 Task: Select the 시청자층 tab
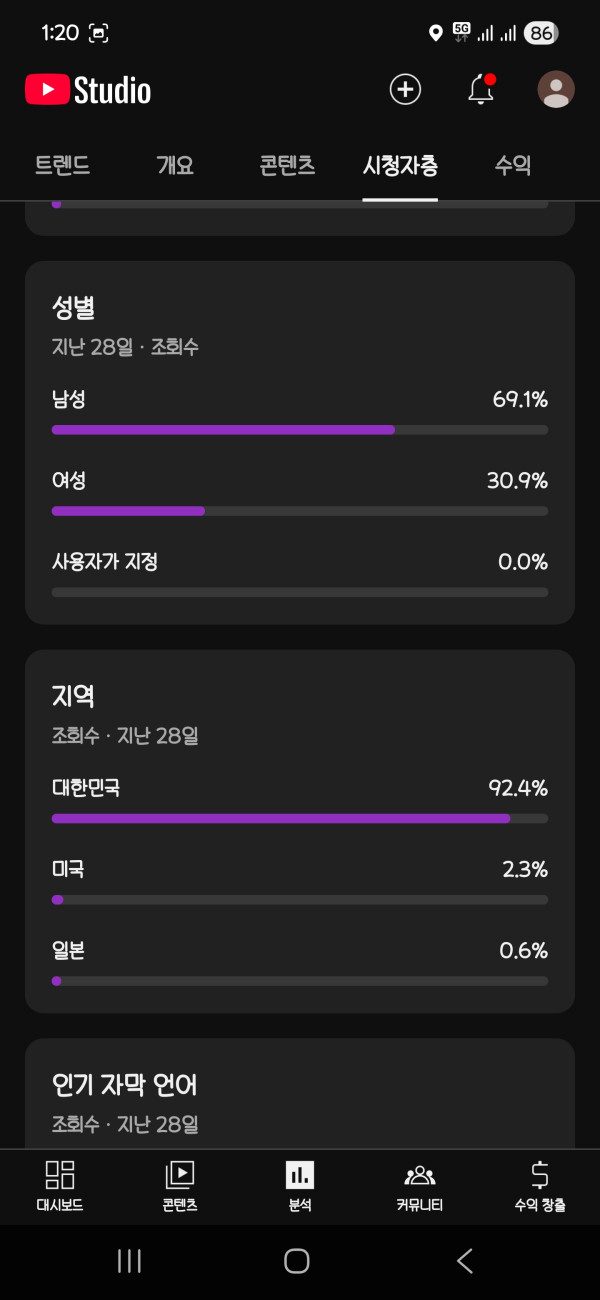pos(400,166)
